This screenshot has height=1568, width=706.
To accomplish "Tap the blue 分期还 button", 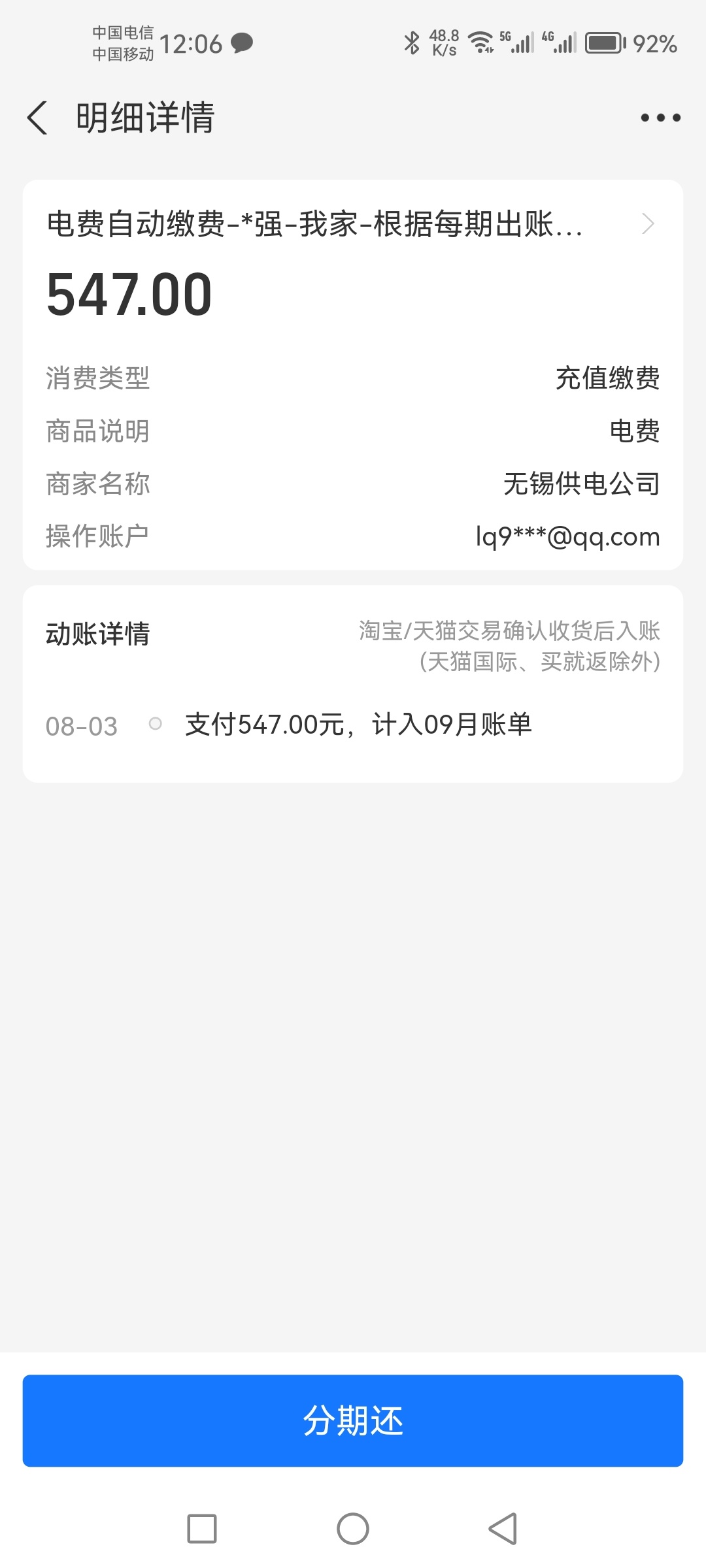I will click(353, 1420).
